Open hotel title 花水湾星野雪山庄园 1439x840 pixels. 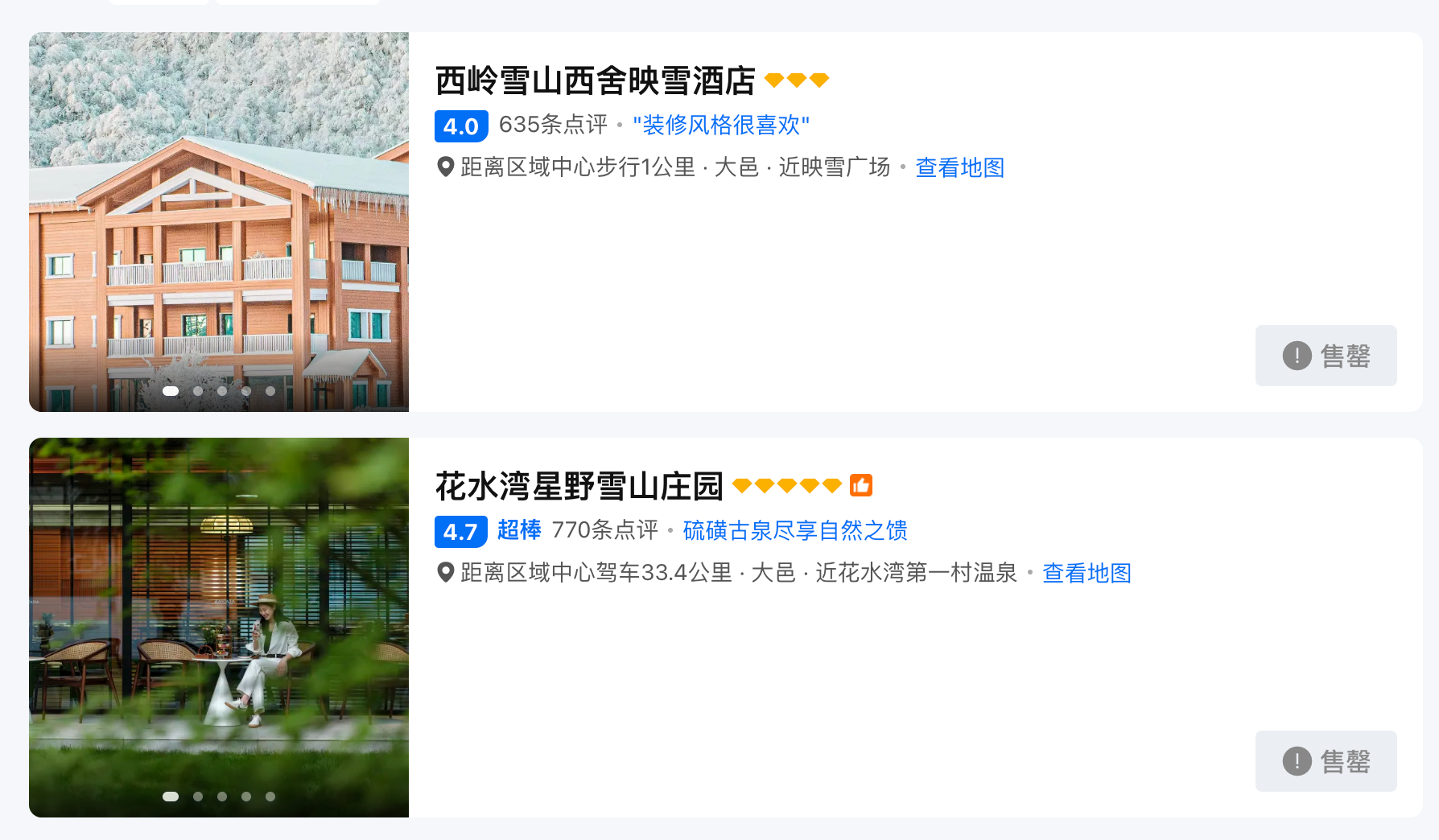(579, 487)
